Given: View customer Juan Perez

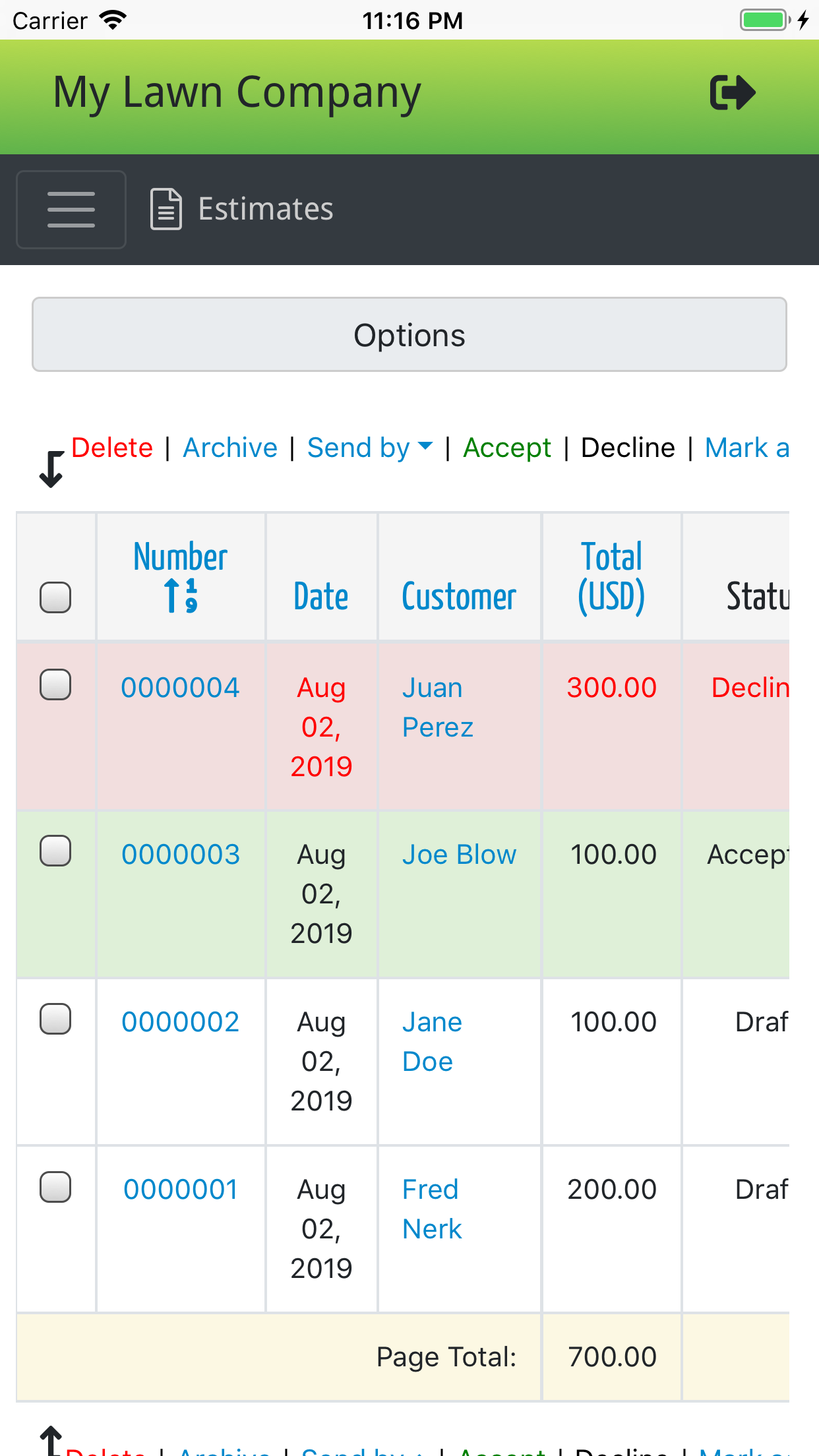Looking at the screenshot, I should [x=437, y=707].
